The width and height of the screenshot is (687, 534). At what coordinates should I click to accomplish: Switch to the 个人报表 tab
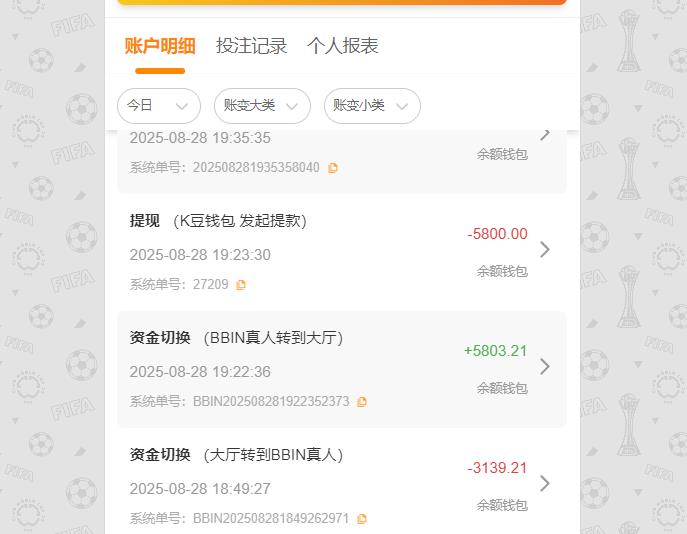pyautogui.click(x=343, y=46)
